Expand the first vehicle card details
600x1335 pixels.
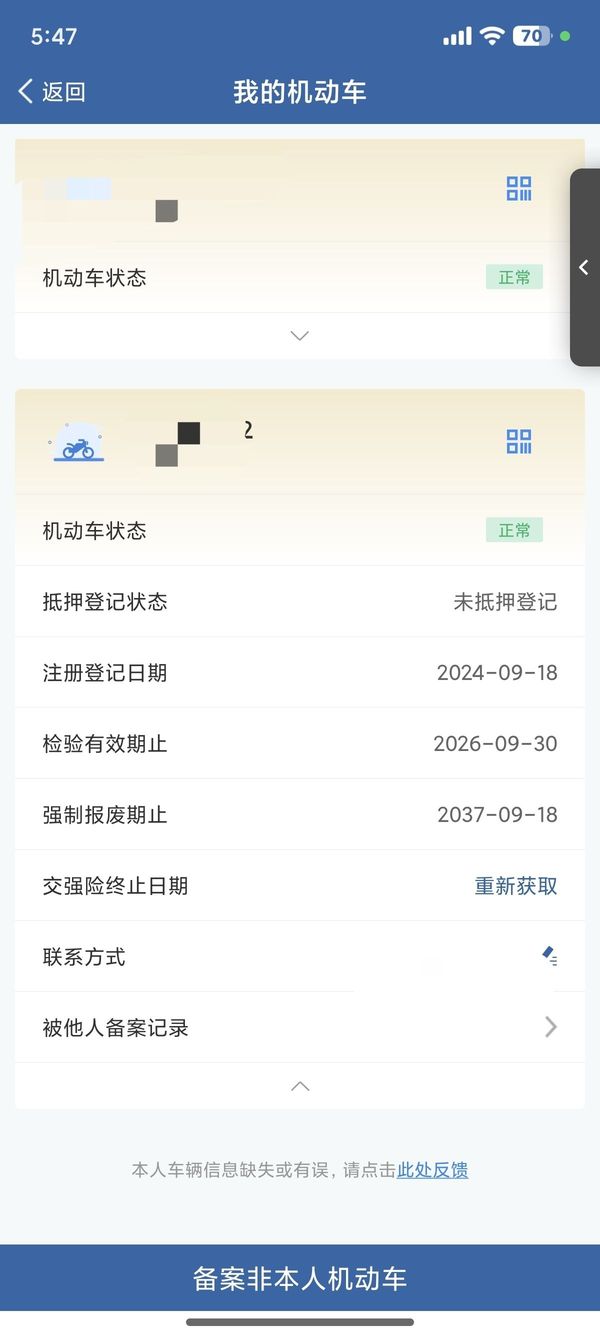point(299,336)
